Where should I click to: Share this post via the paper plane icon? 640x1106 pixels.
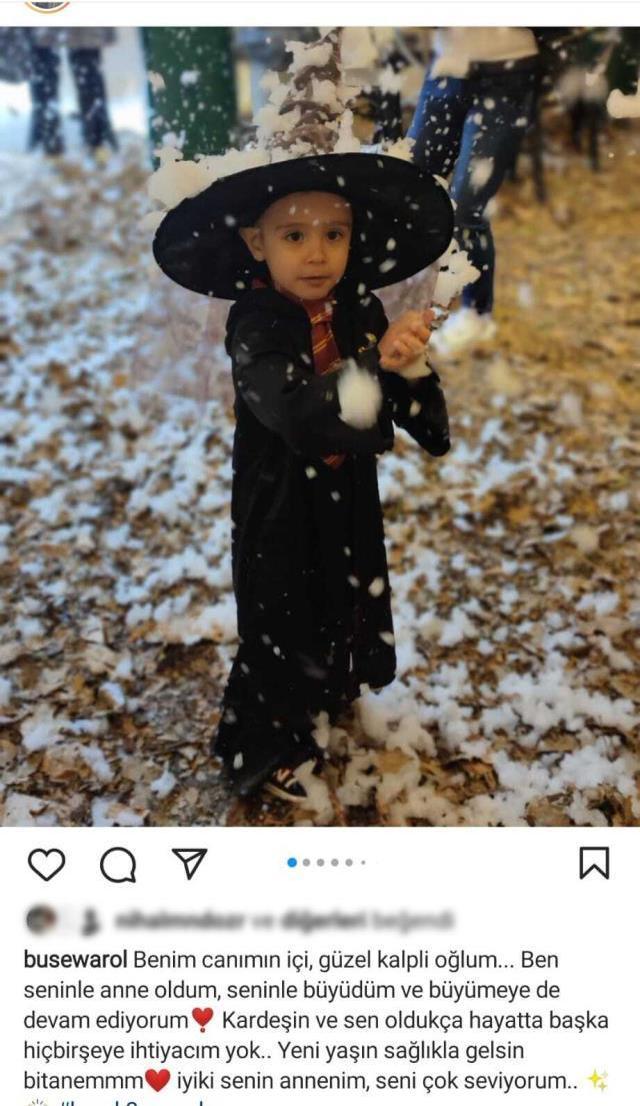(x=189, y=863)
